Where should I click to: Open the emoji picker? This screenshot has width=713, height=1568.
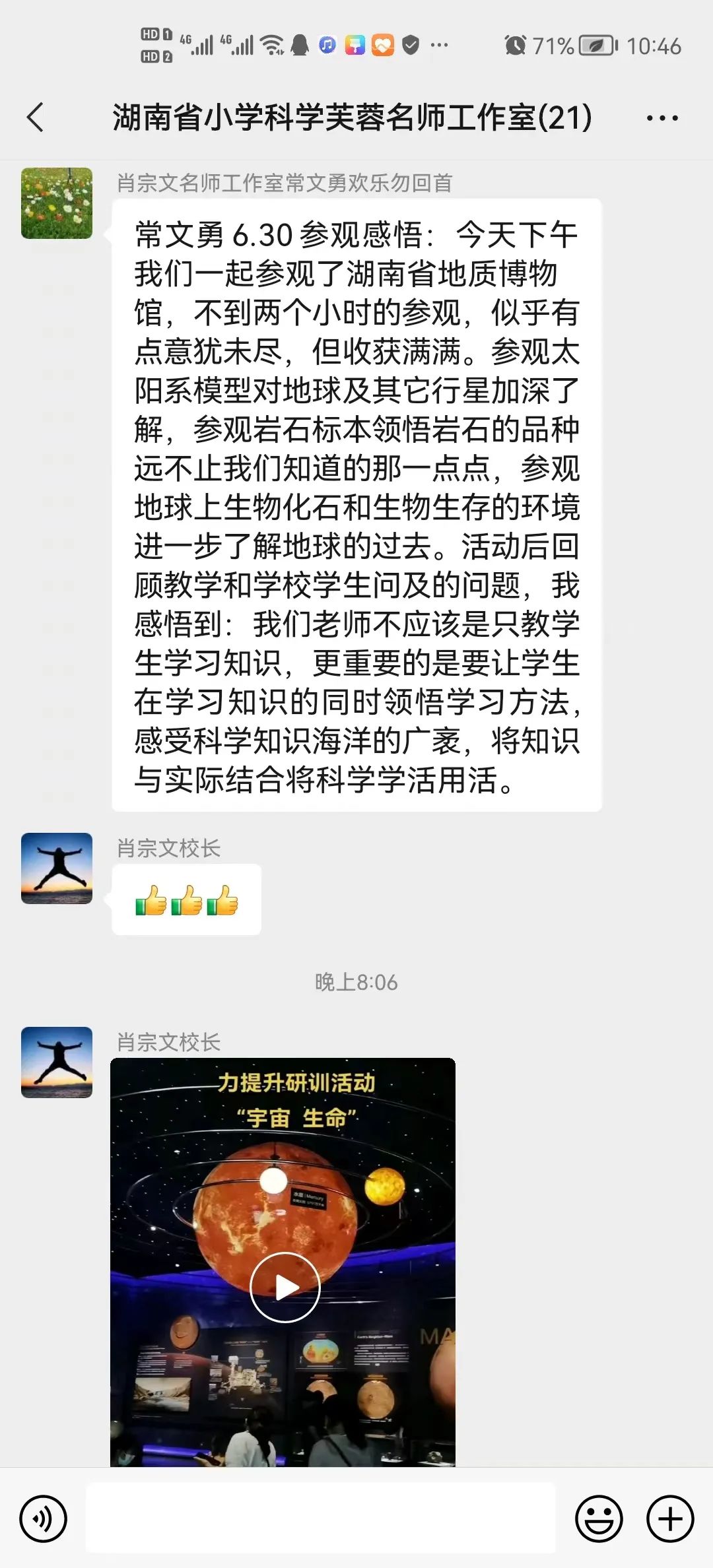(x=599, y=1519)
